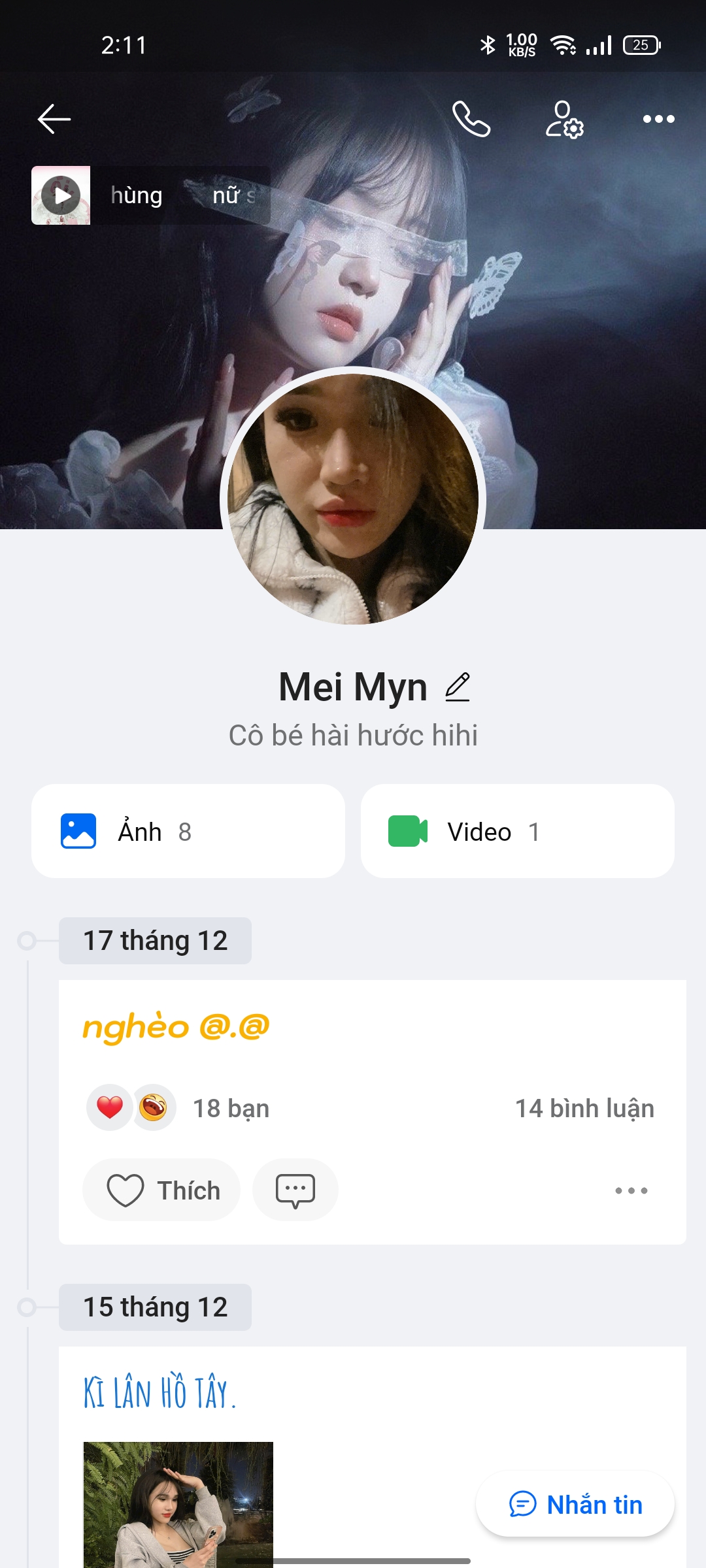Go back using the top arrow
The image size is (706, 1568).
pyautogui.click(x=54, y=119)
